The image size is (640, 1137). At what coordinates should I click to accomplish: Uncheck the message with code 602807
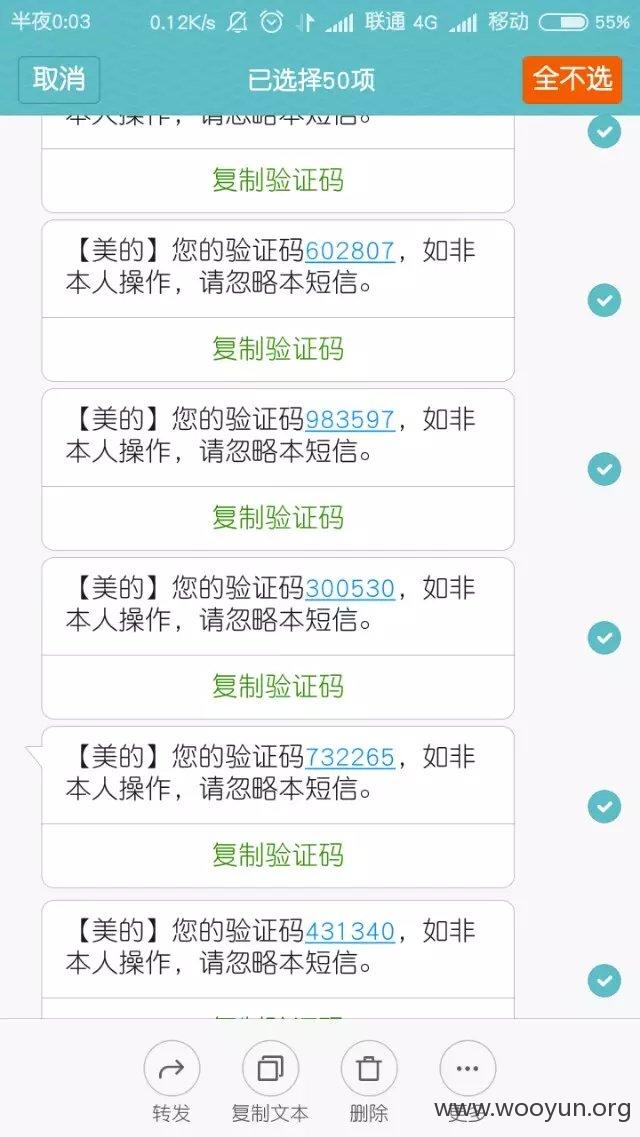point(604,300)
